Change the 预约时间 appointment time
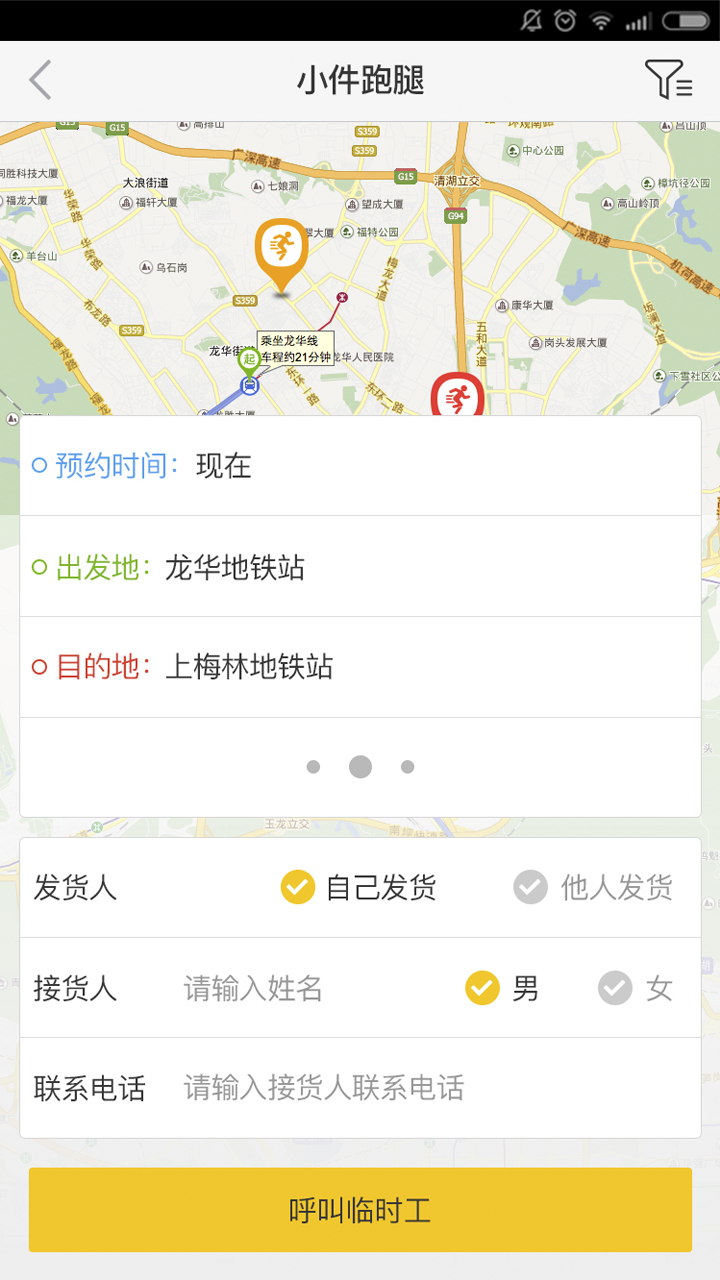Screen dimensions: 720x1280 [x=360, y=466]
